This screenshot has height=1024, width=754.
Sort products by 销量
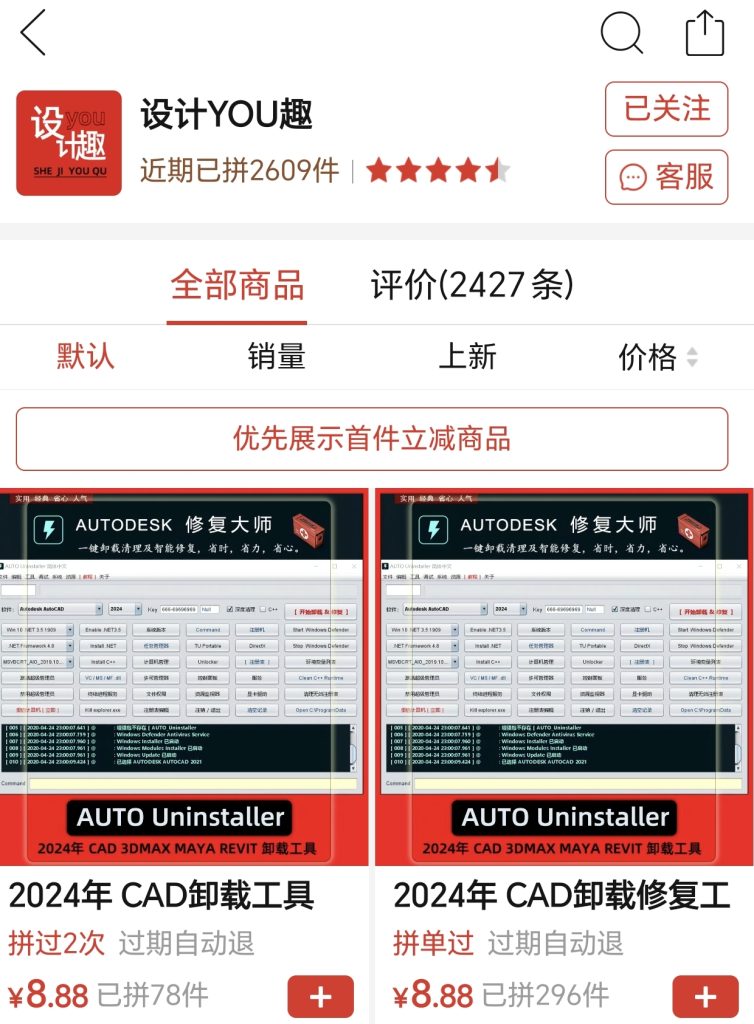tap(276, 357)
